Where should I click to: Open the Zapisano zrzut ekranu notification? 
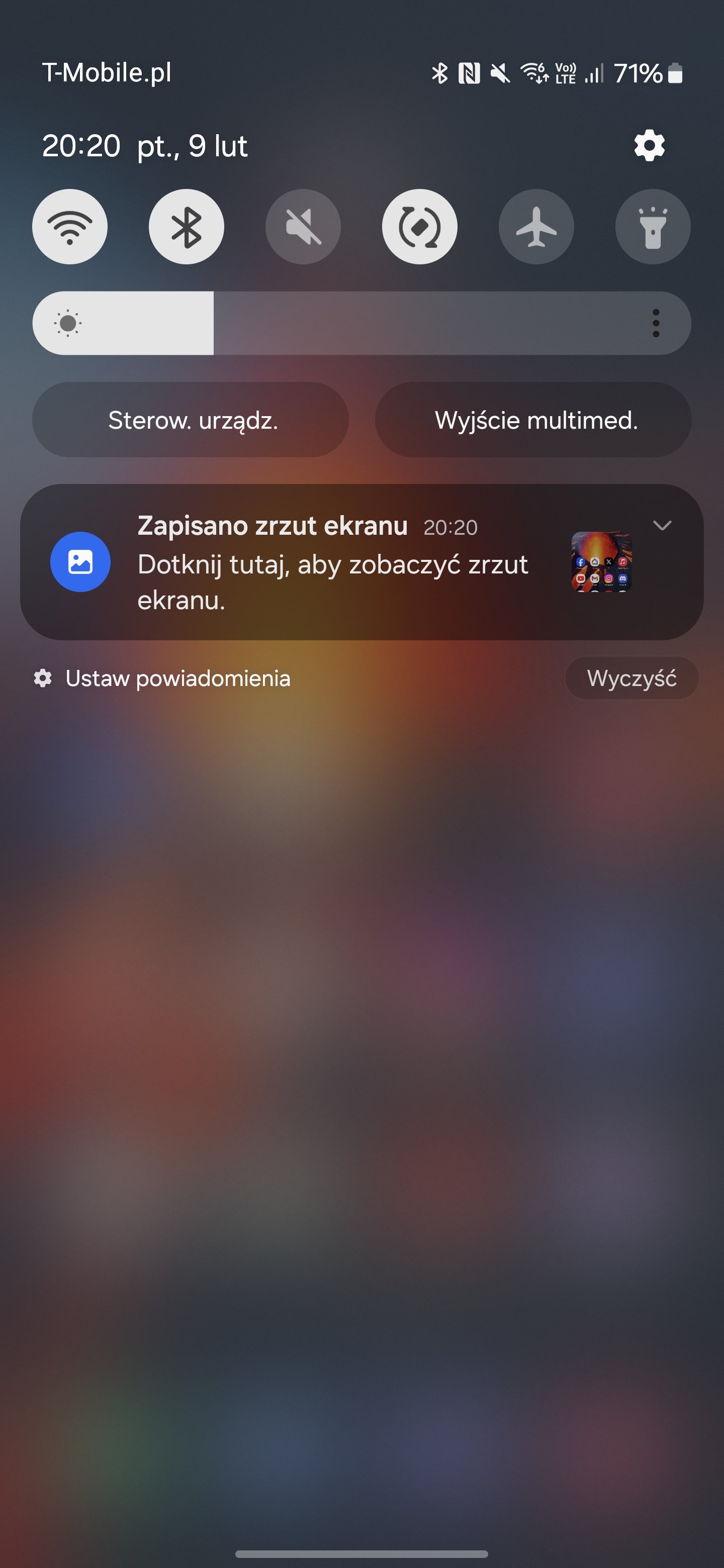coord(332,563)
